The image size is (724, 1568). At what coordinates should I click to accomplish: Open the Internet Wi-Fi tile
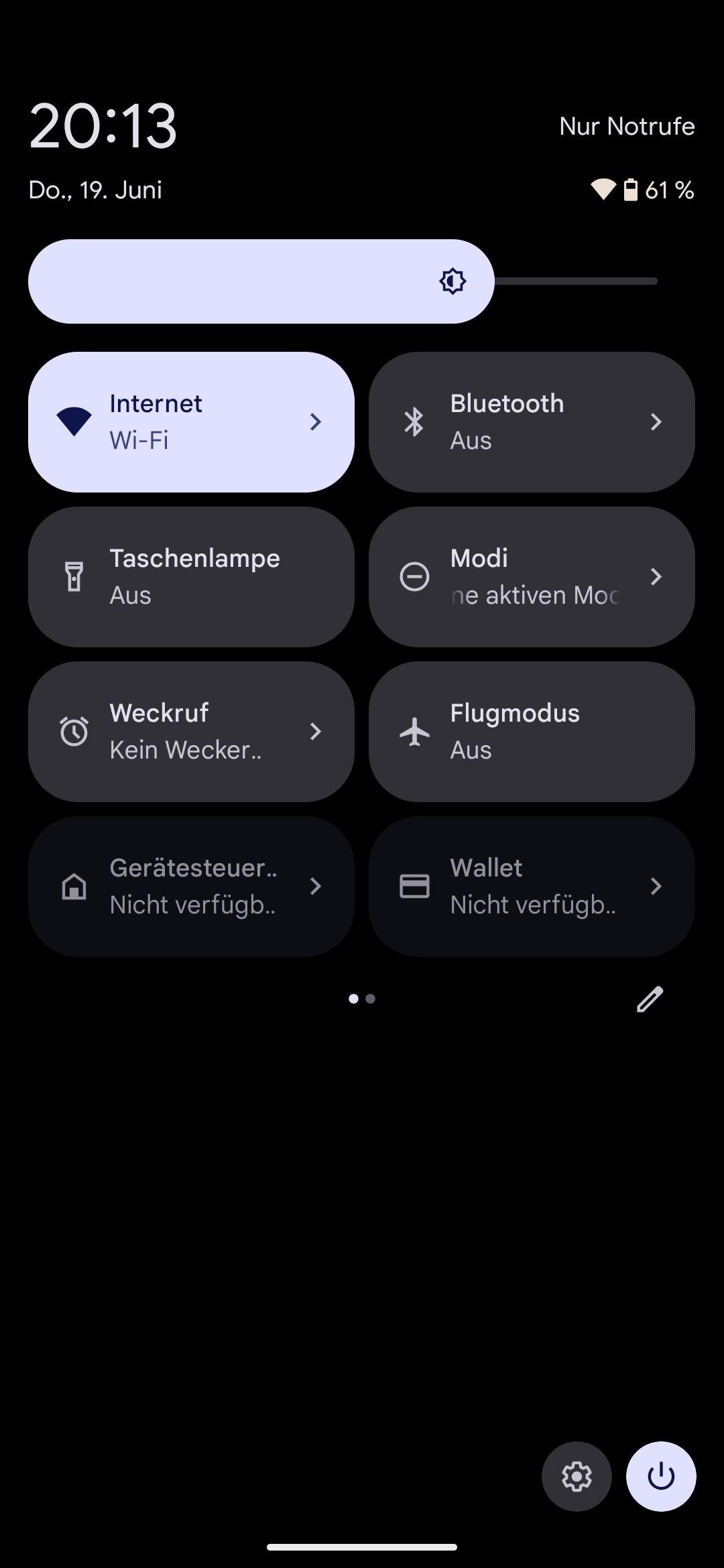coord(191,422)
